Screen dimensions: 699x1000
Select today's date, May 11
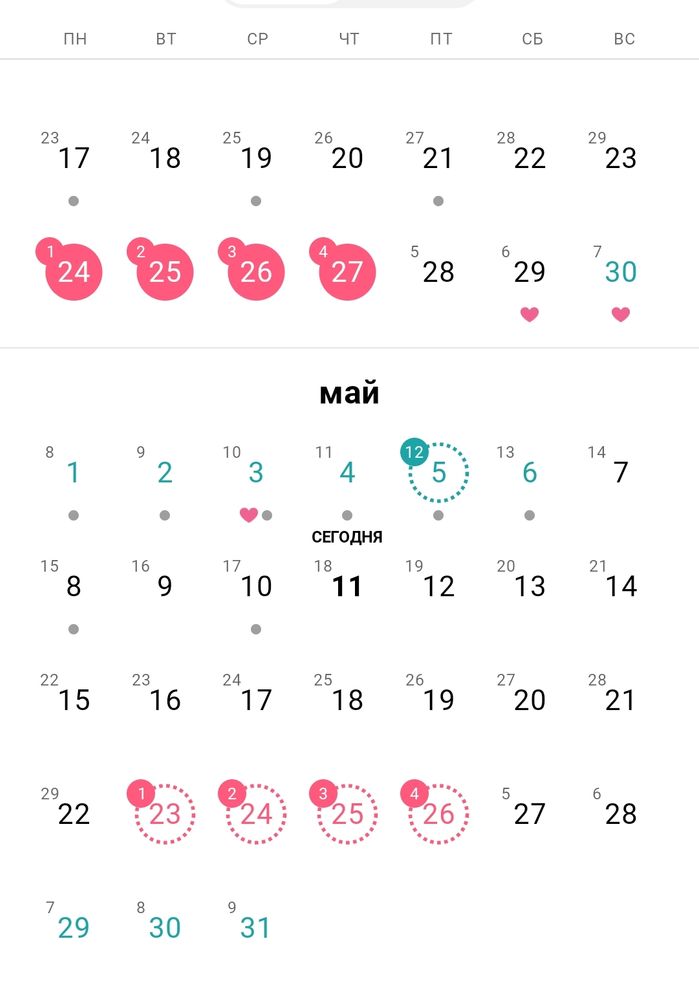click(x=347, y=586)
